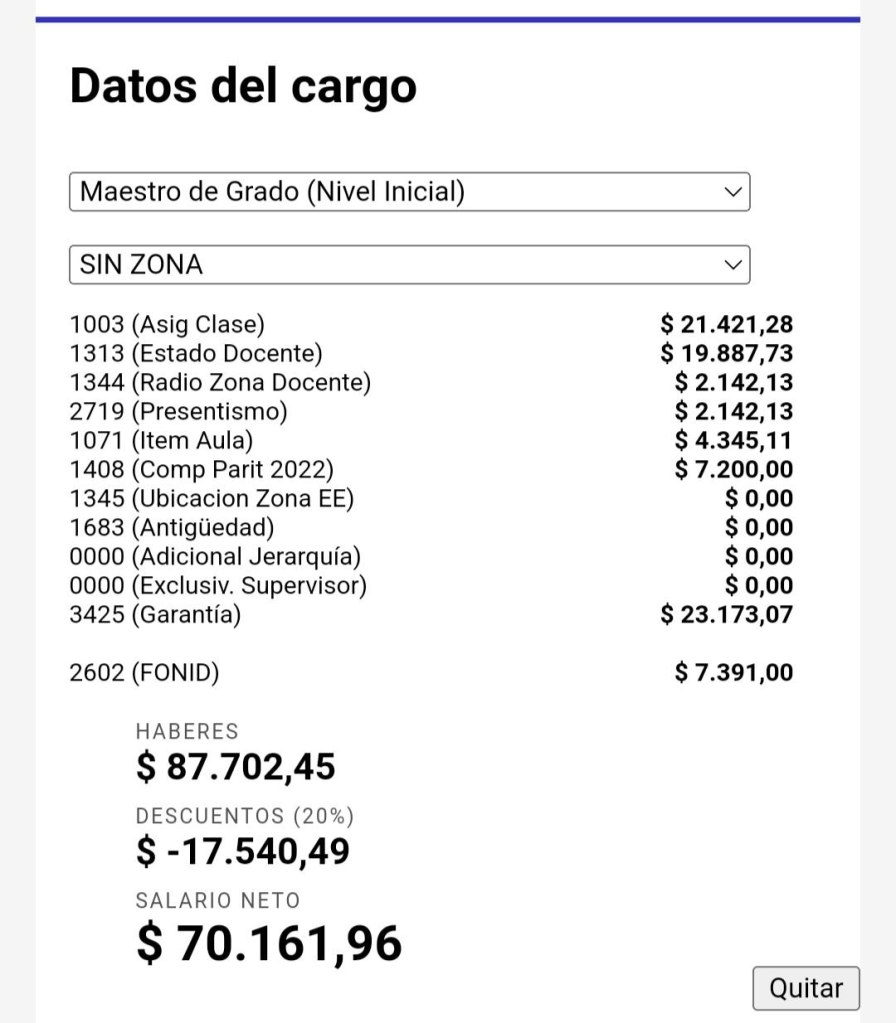Tap the Quitar button
The height and width of the screenshot is (1023, 896).
point(805,988)
